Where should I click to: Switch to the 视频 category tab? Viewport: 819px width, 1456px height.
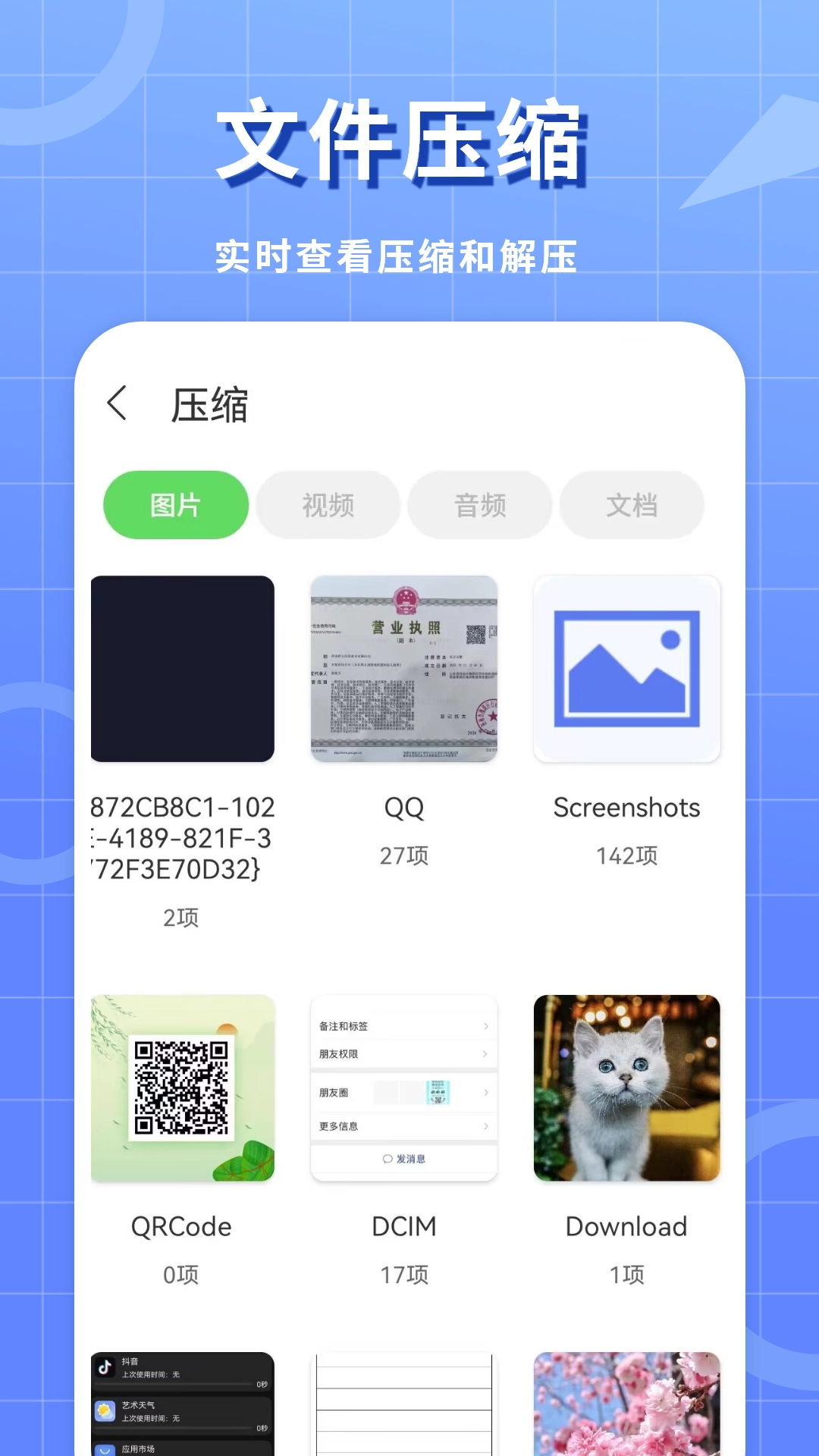pyautogui.click(x=328, y=504)
